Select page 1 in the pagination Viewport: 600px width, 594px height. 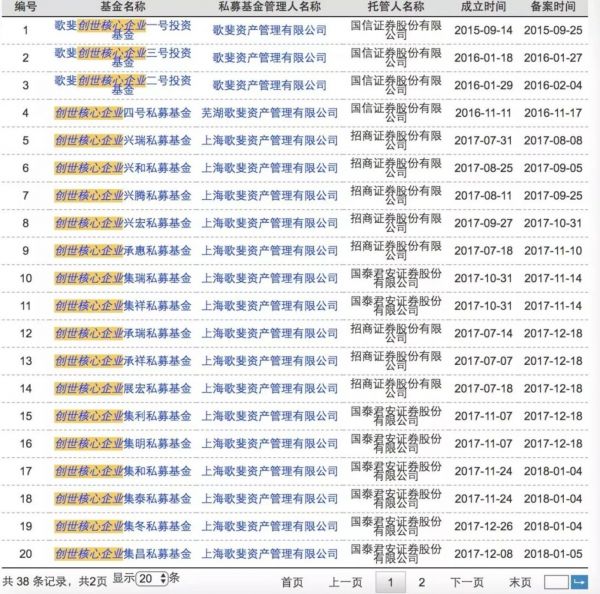click(390, 581)
